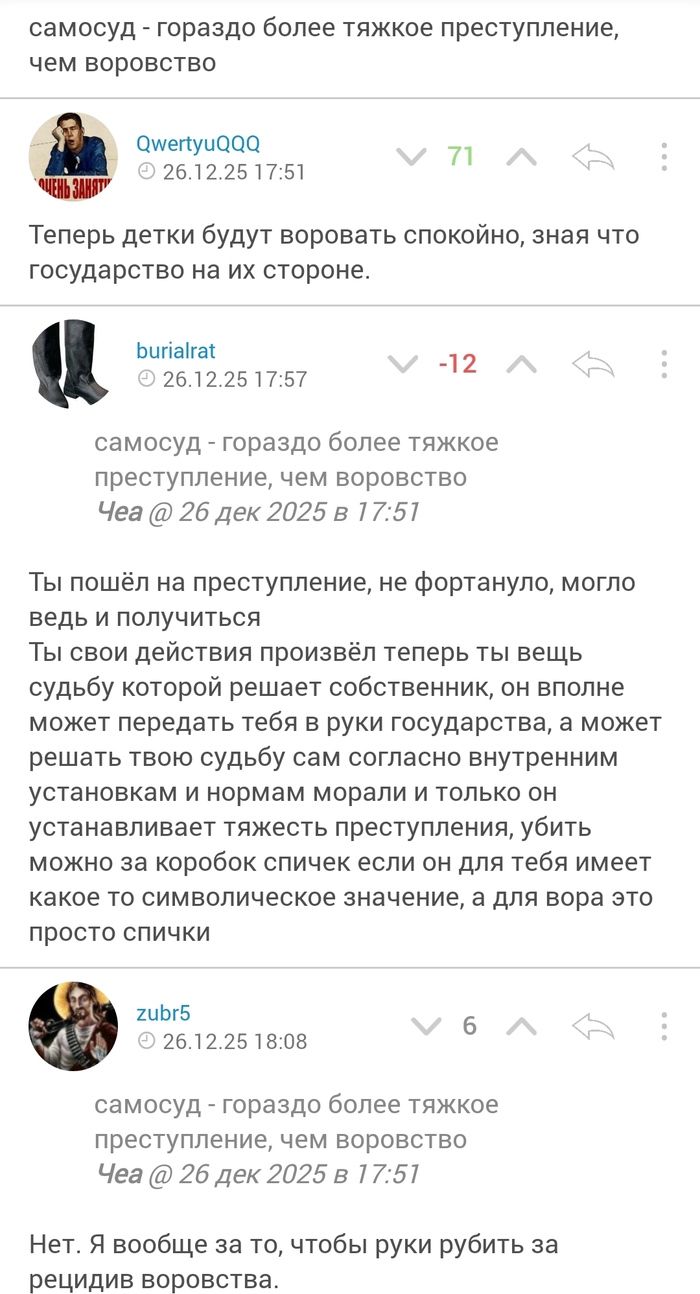Viewport: 700px width, 1294px height.
Task: Tap zubr5's avatar picture
Action: click(x=73, y=1026)
